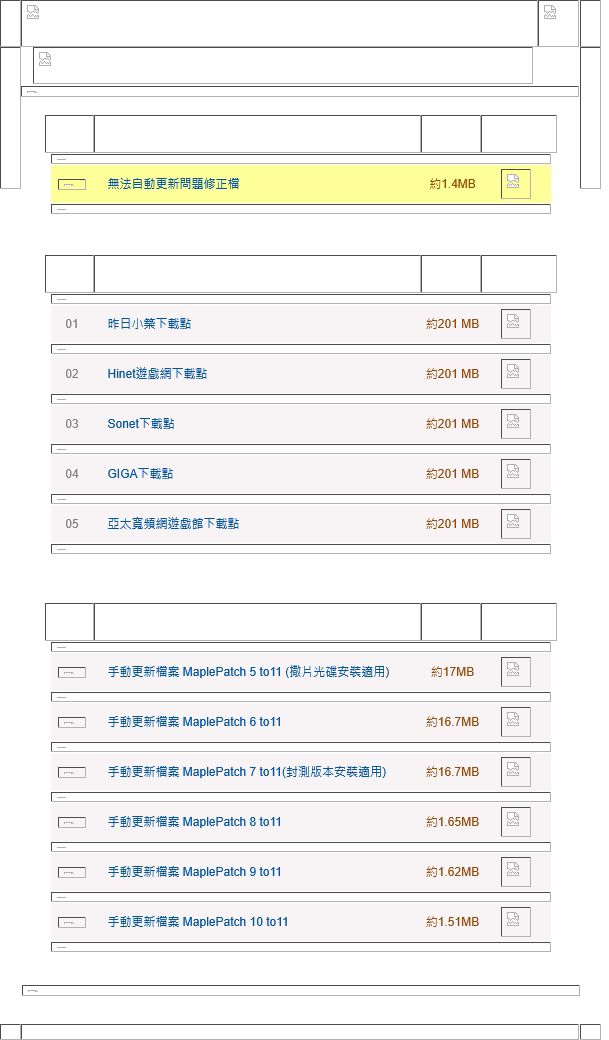Screen dimensions: 609x1040
Task: Tap the download icon in the Sonet下載點 row
Action: point(515,424)
